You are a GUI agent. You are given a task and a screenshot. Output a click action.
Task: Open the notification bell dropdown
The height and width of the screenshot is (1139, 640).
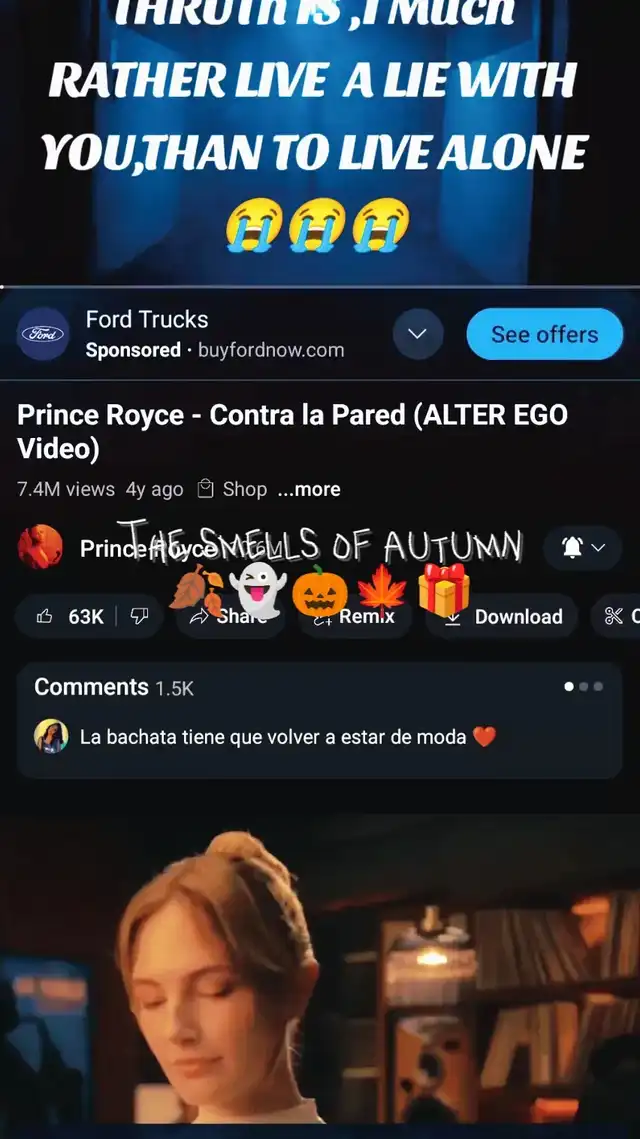583,547
